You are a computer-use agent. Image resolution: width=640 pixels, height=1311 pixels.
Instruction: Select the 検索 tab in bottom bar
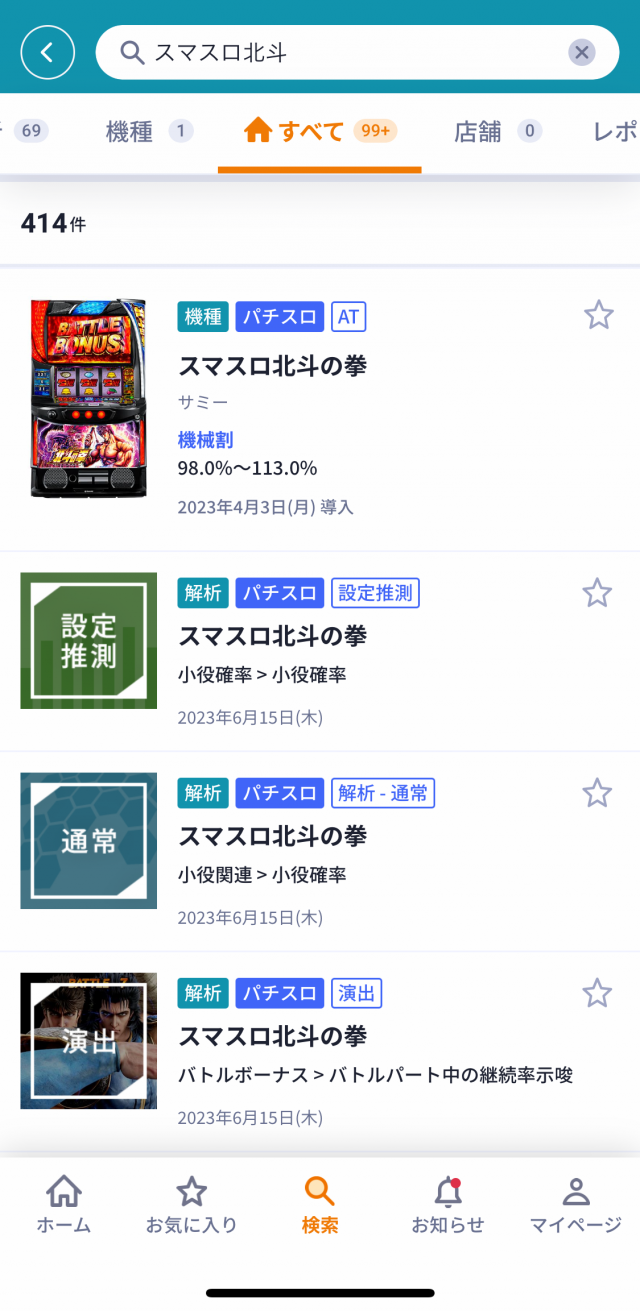(x=320, y=1204)
